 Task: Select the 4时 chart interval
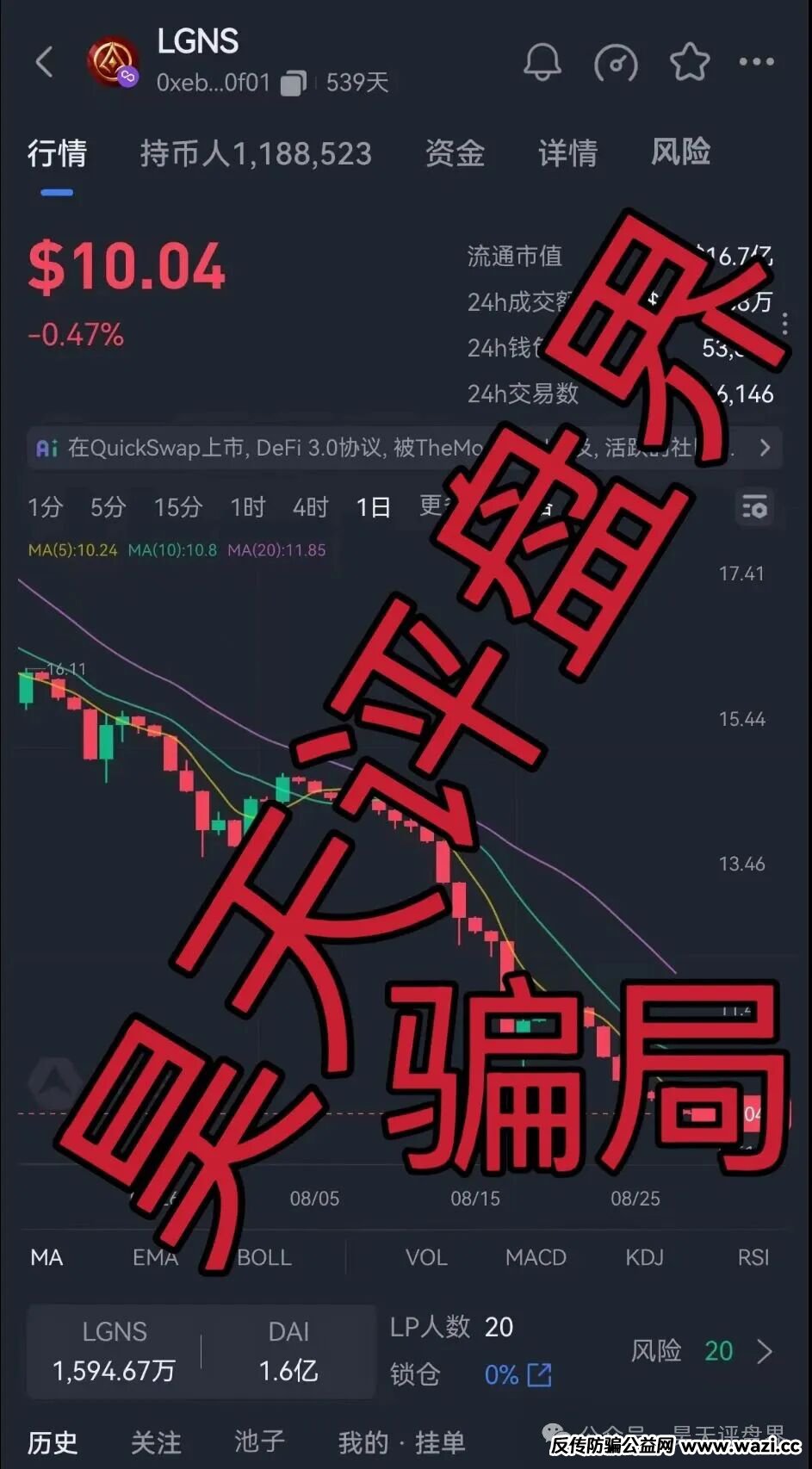coord(310,507)
